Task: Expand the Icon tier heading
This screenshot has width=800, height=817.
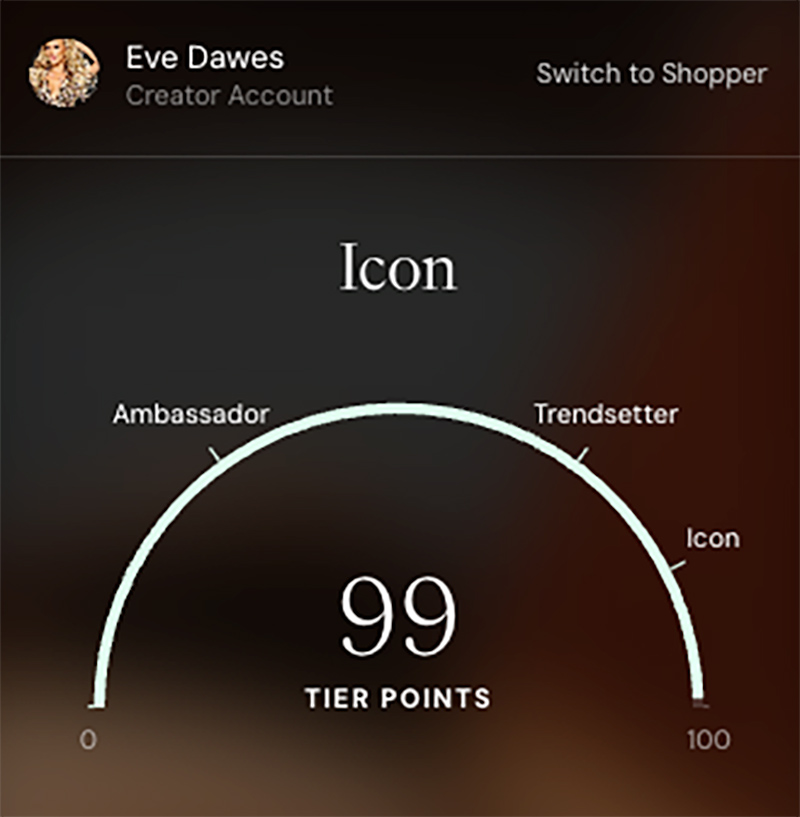Action: click(x=398, y=265)
